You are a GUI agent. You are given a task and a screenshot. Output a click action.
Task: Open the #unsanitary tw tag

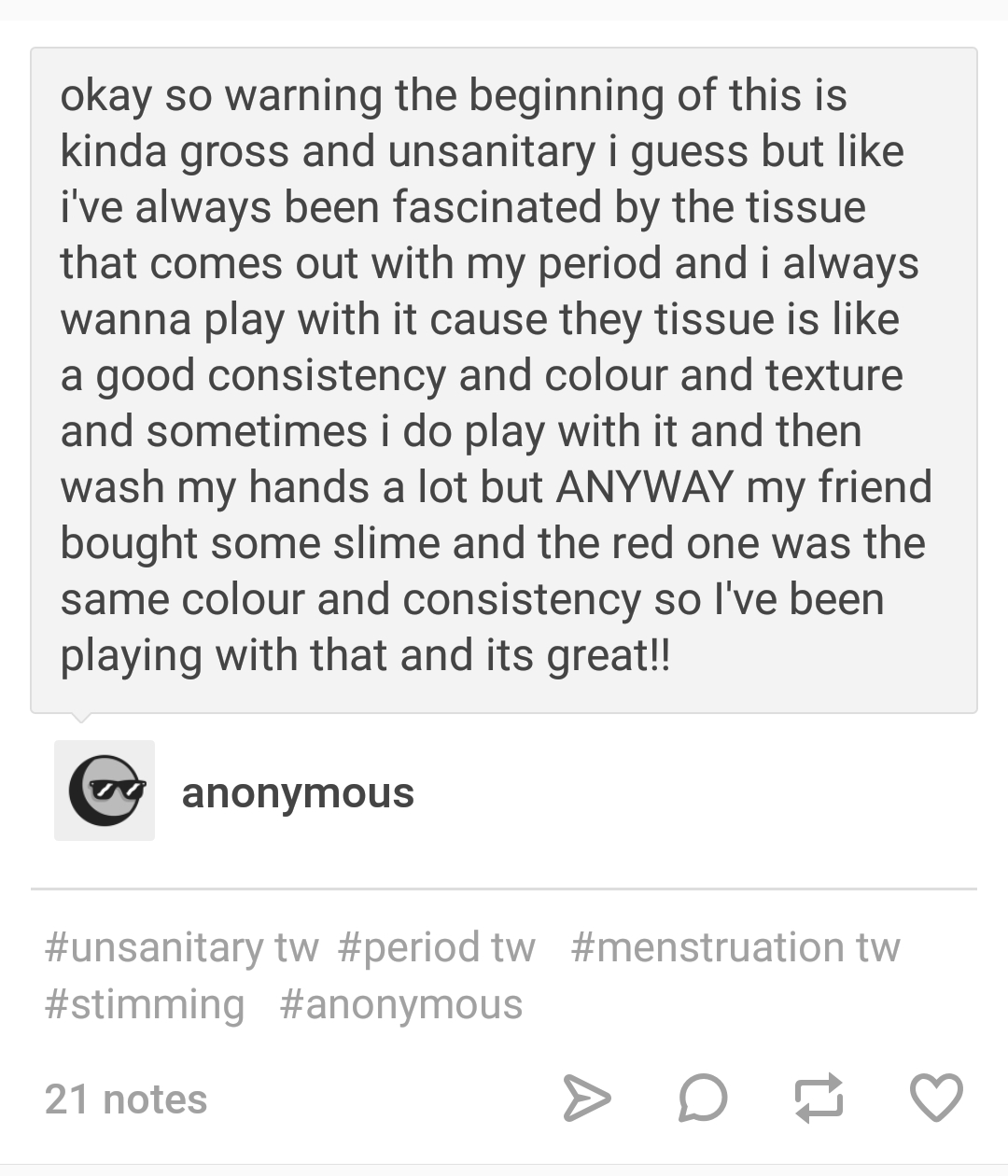coord(182,947)
